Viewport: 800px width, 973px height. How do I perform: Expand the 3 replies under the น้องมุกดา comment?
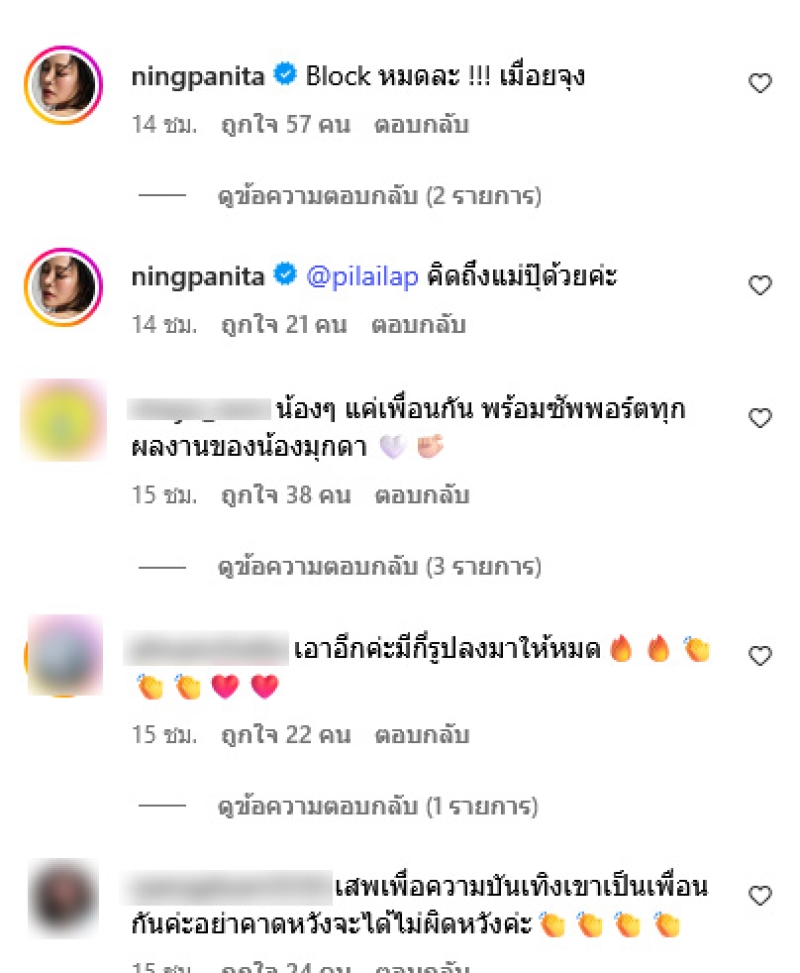[x=379, y=568]
